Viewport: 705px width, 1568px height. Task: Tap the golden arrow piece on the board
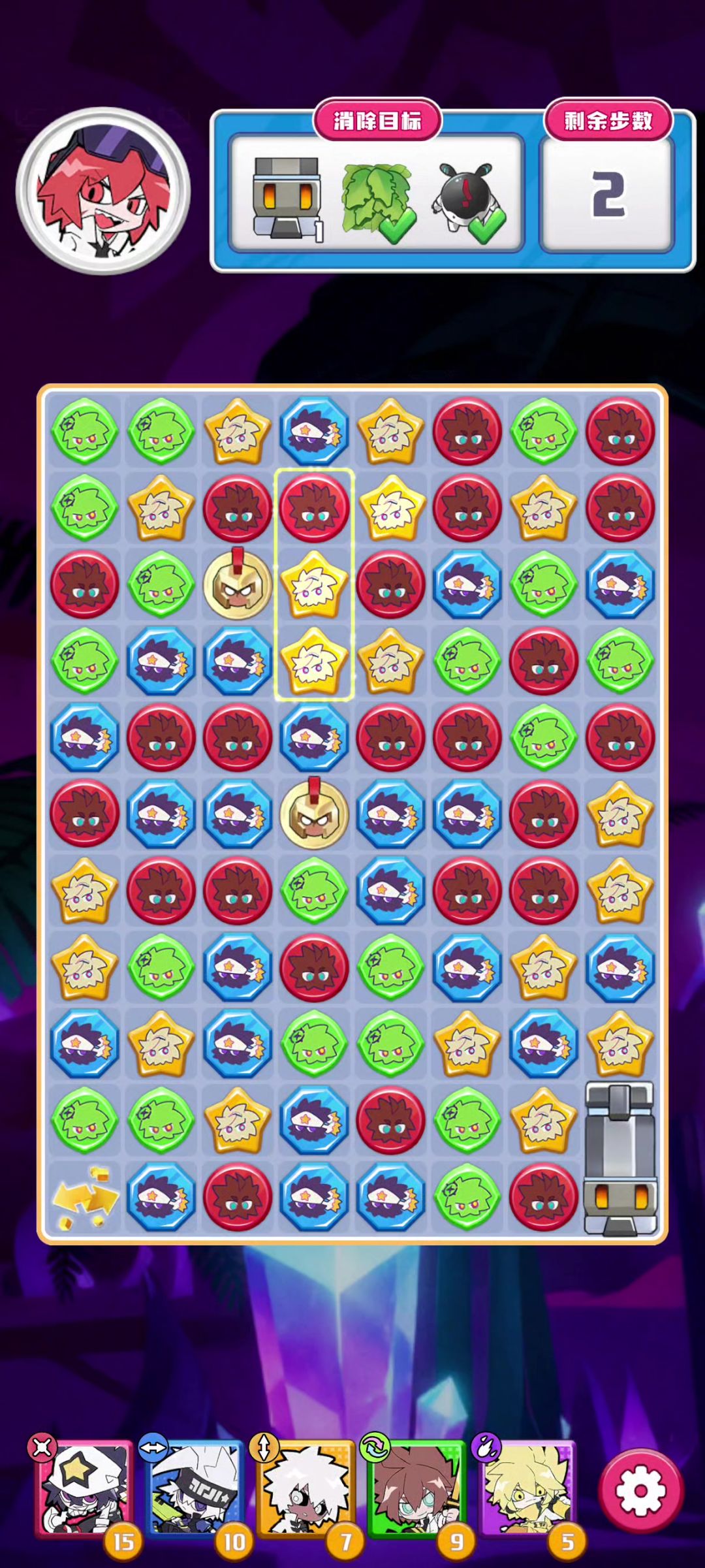(x=84, y=1196)
